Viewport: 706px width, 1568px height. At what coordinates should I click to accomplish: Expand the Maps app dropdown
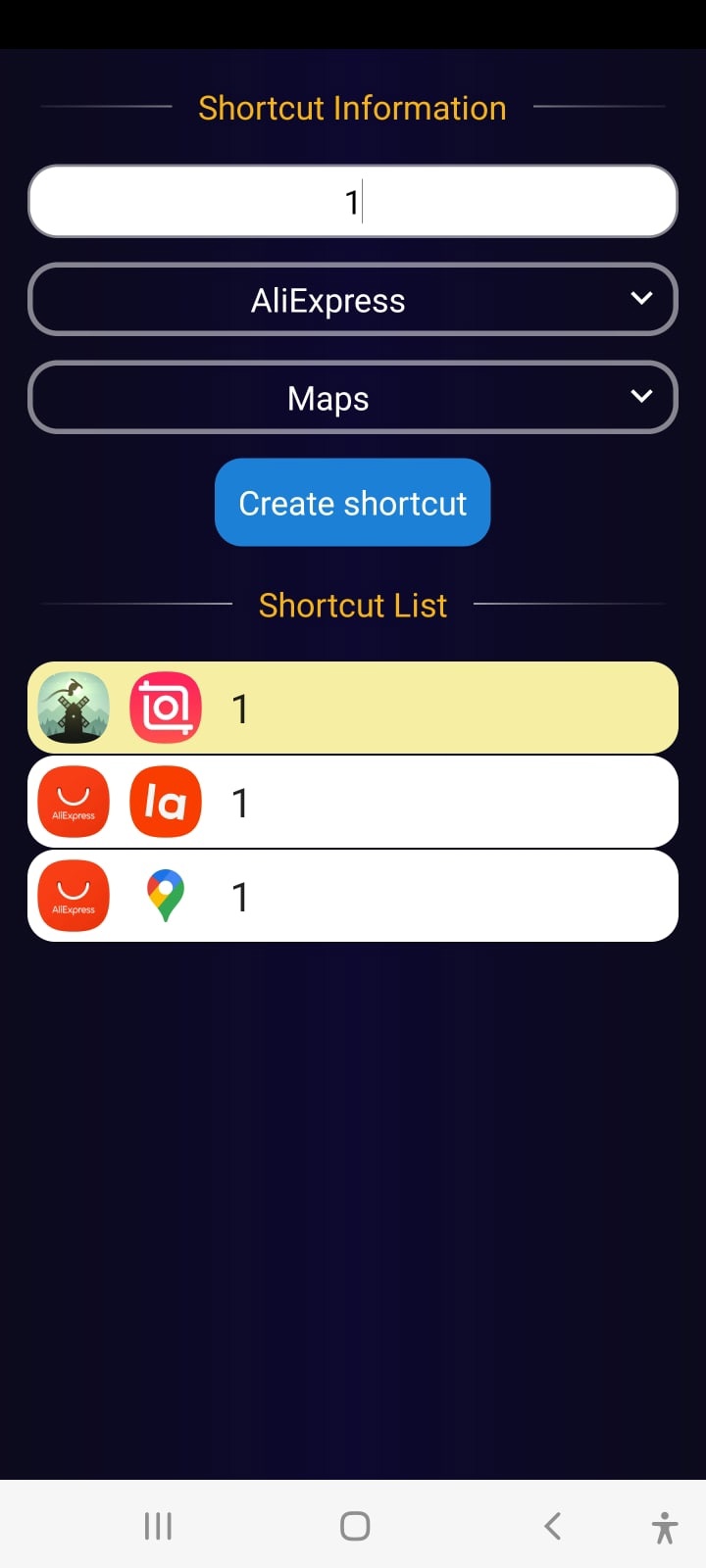pyautogui.click(x=352, y=398)
